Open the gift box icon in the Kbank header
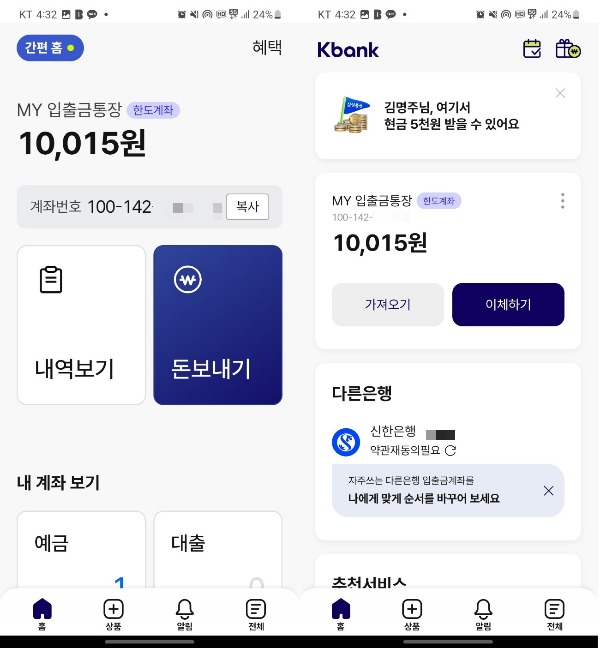The width and height of the screenshot is (600, 648). (567, 49)
